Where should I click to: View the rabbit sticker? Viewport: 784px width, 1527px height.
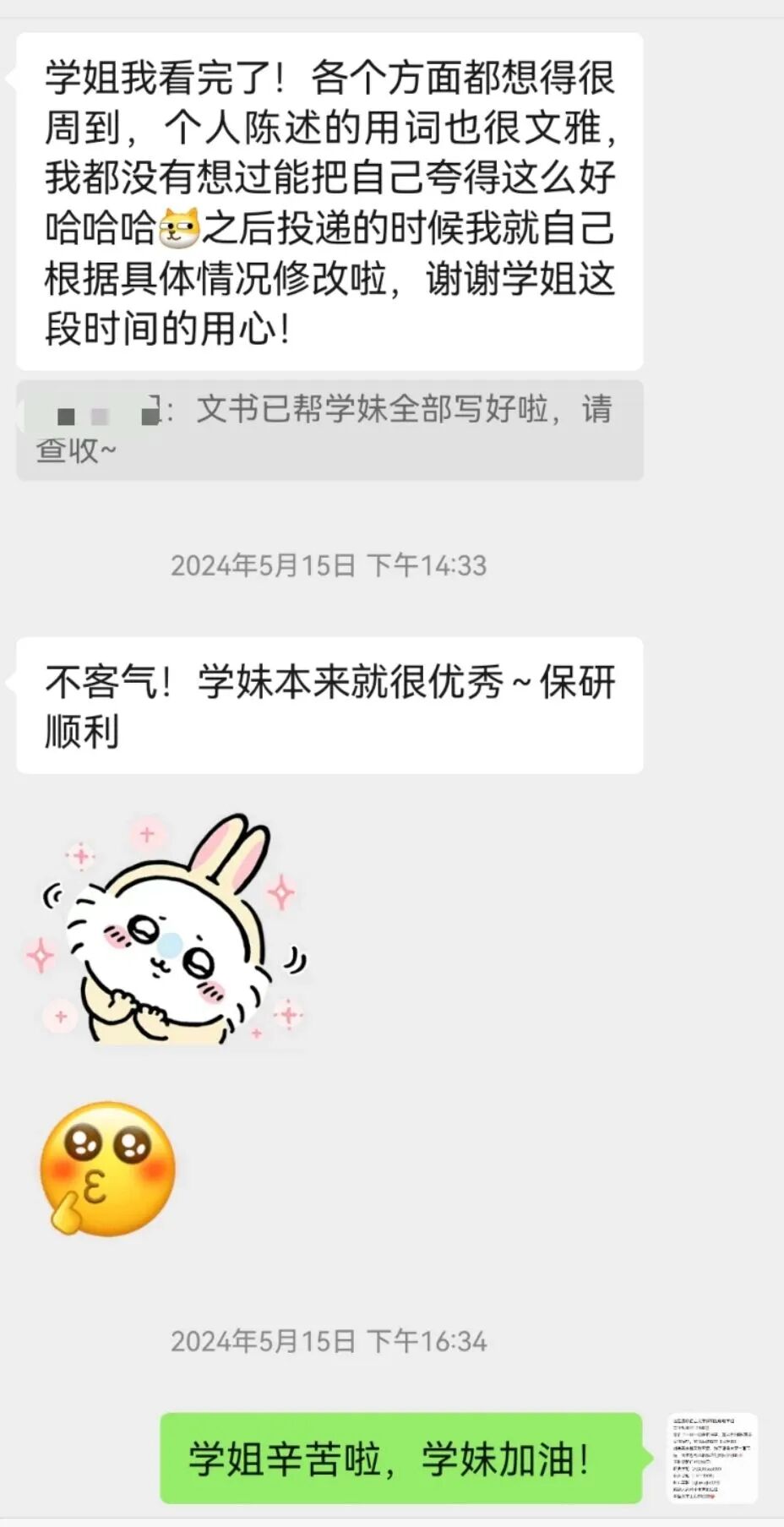pos(166,930)
